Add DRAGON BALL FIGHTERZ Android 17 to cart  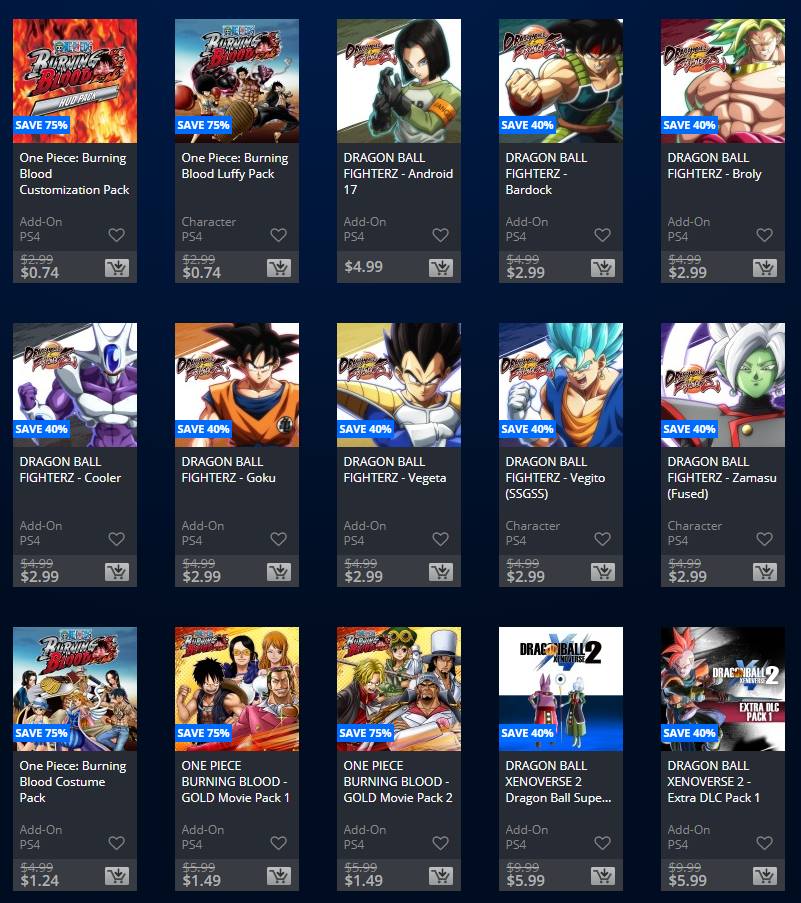(x=440, y=268)
